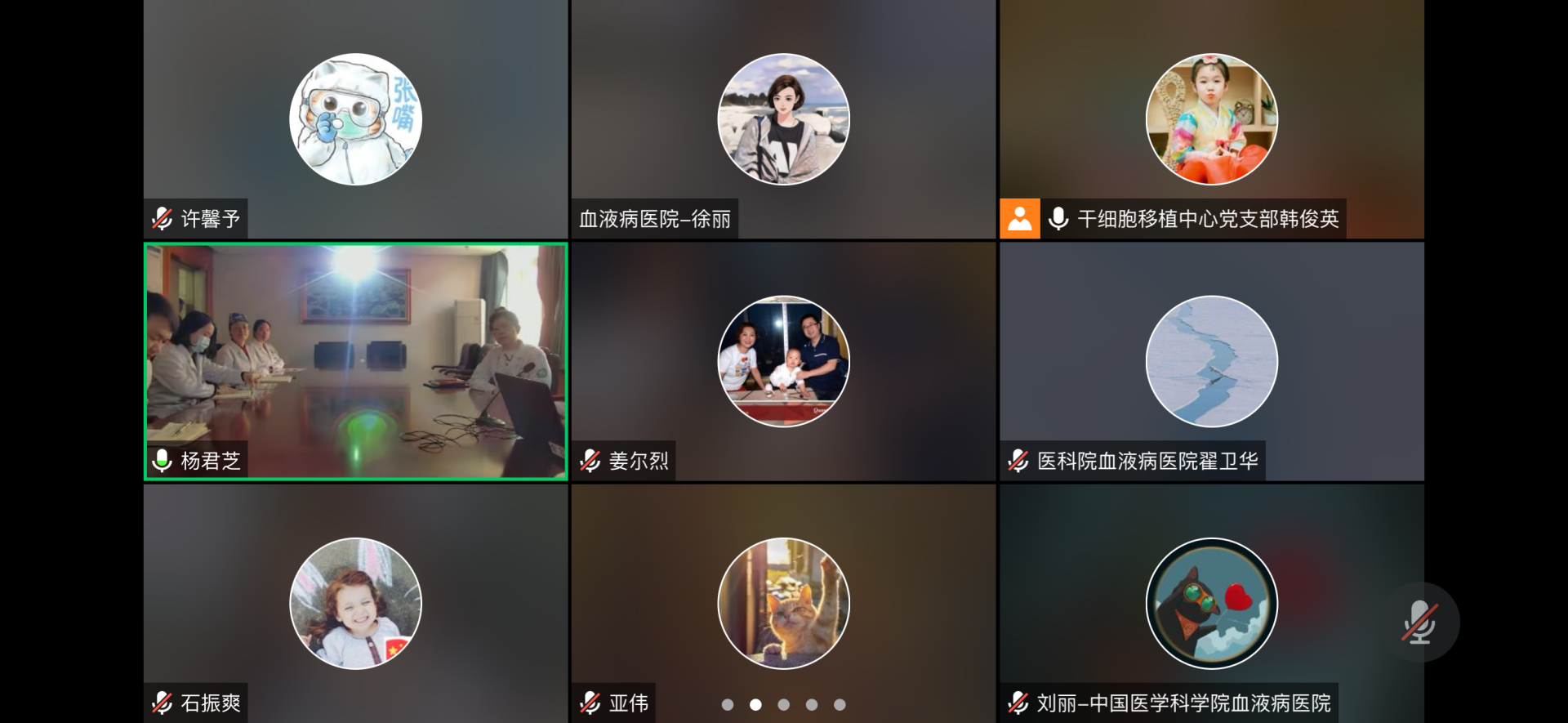Open 刘丽-中国医学科学院血液病医院 tile

click(1211, 603)
